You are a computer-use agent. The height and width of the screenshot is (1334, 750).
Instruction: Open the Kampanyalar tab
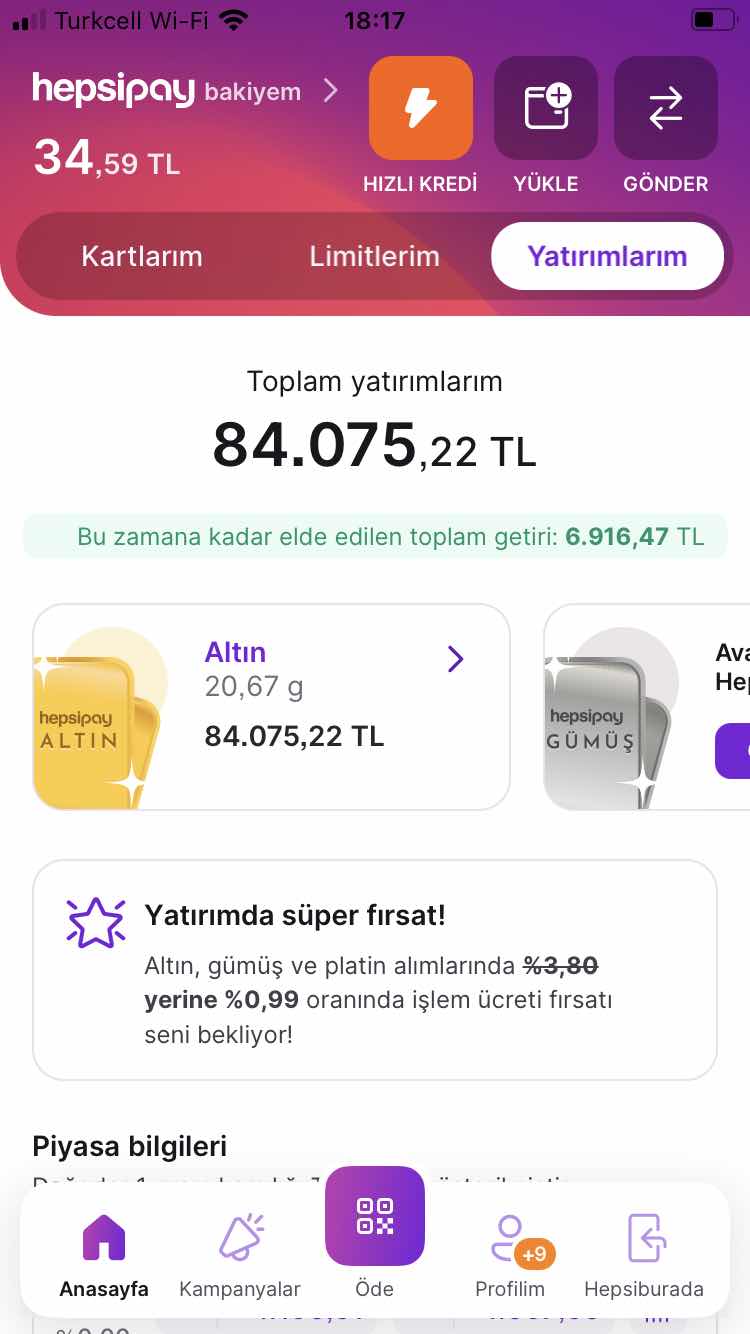pyautogui.click(x=240, y=1254)
